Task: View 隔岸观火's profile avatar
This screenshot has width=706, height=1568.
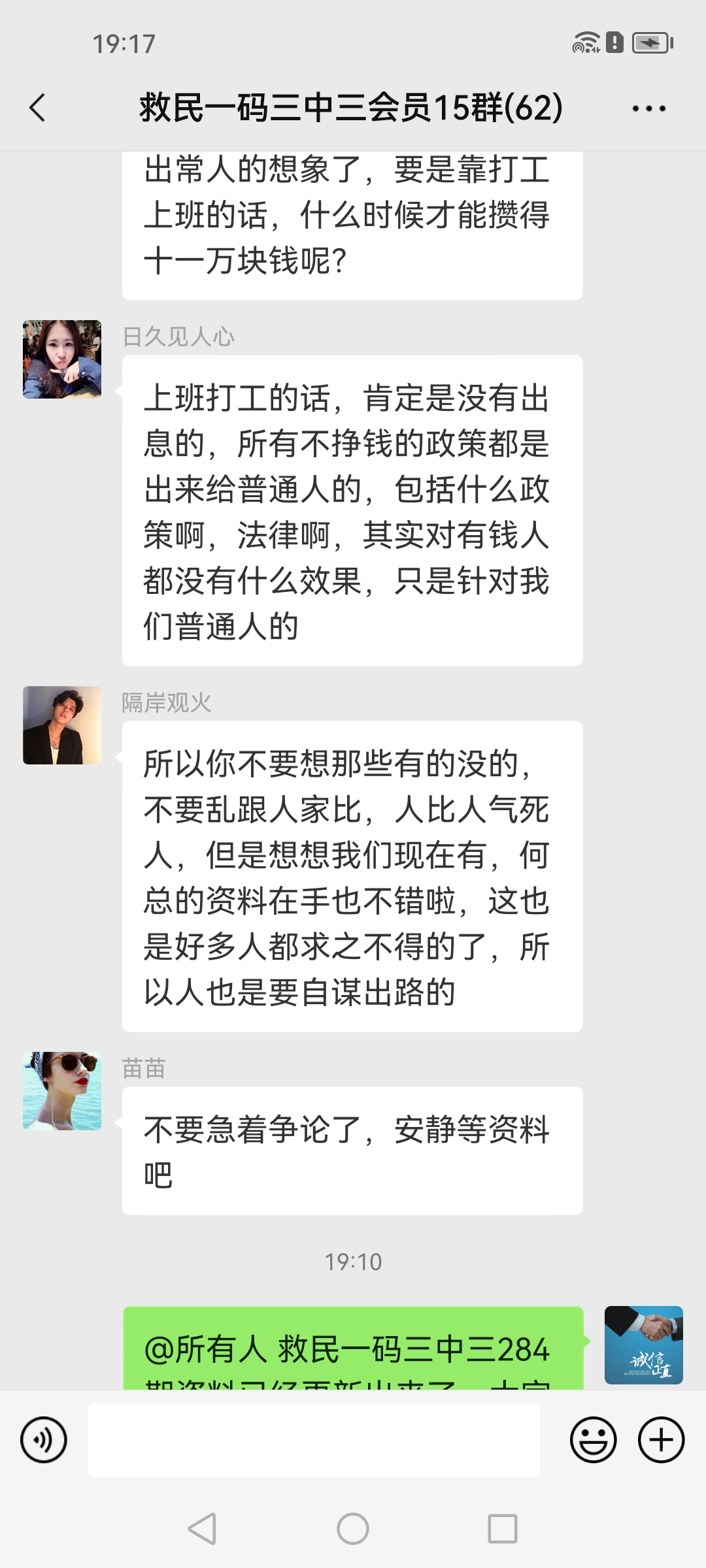Action: [62, 725]
